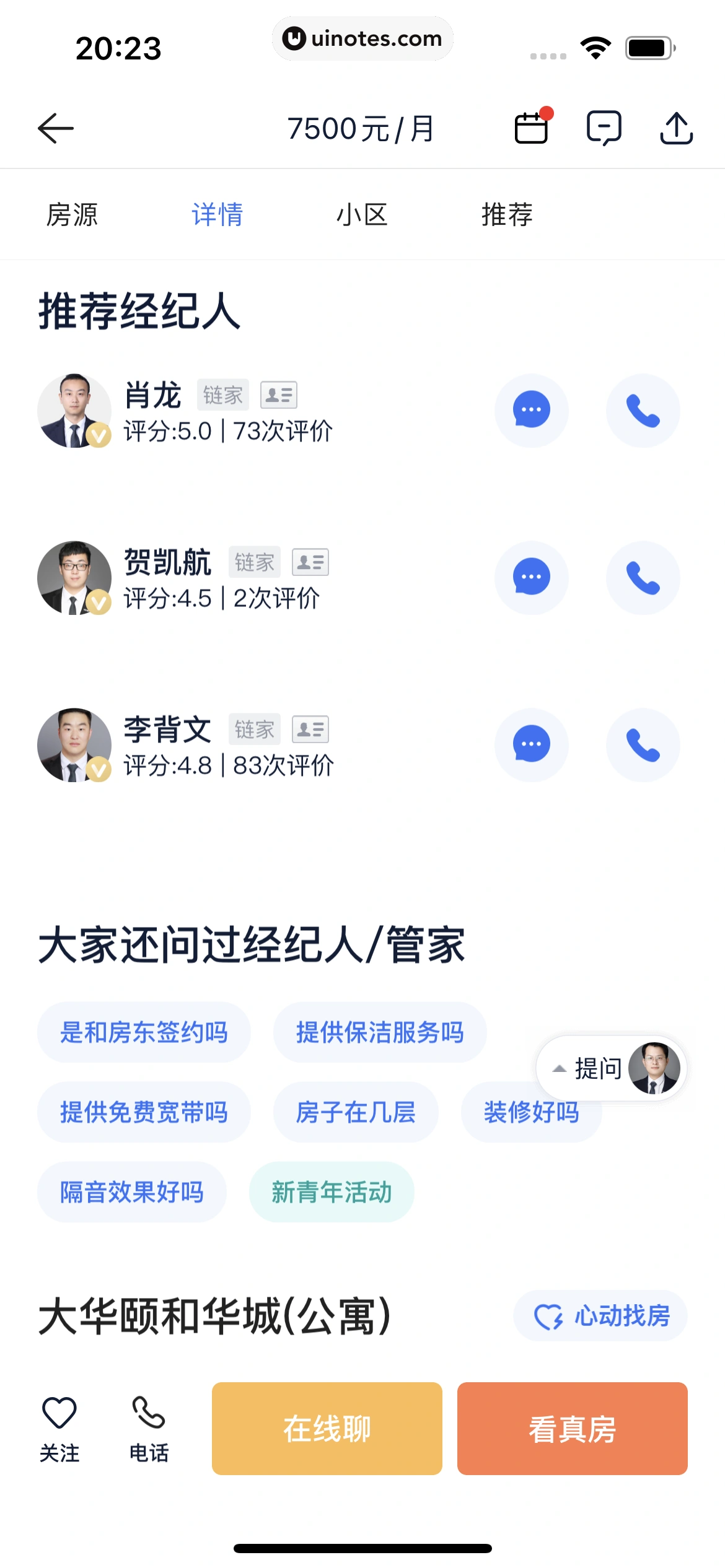
Task: Message agent 肖龙 via chat icon
Action: click(x=531, y=410)
